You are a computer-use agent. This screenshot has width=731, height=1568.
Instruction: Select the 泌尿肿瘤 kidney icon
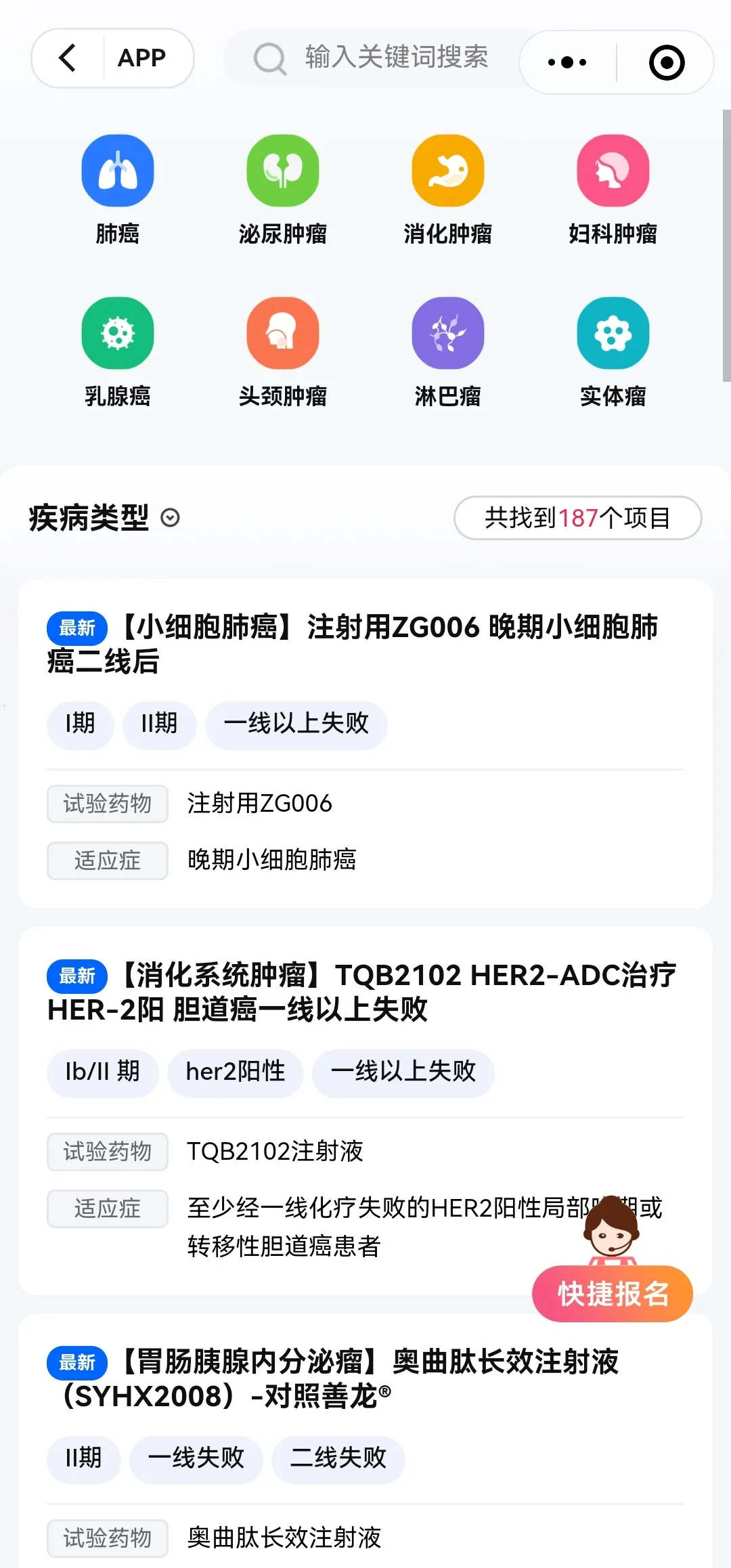point(283,171)
